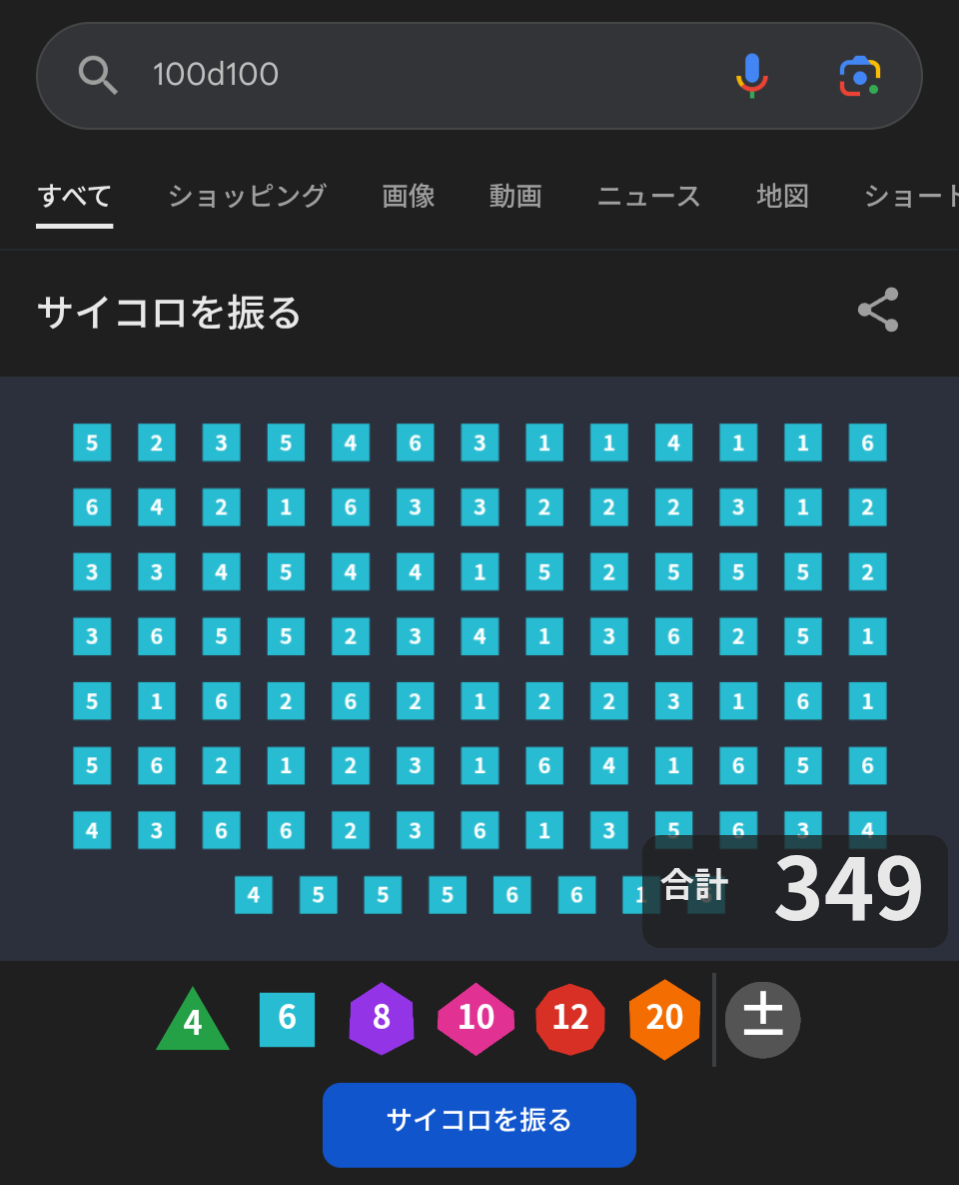959x1185 pixels.
Task: Switch to the 画像 tab
Action: pyautogui.click(x=408, y=196)
